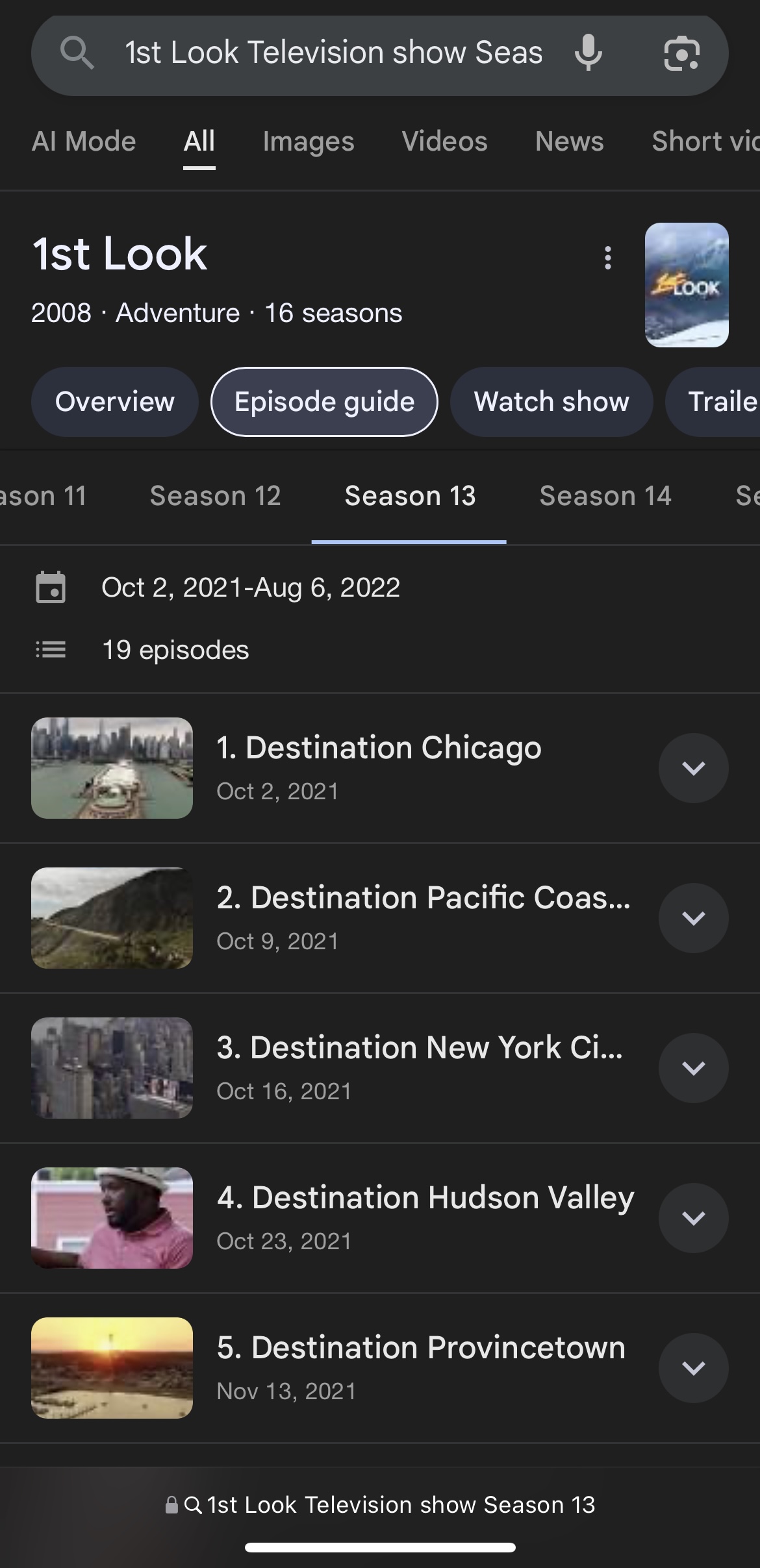Switch to the Images results tab

(x=309, y=142)
